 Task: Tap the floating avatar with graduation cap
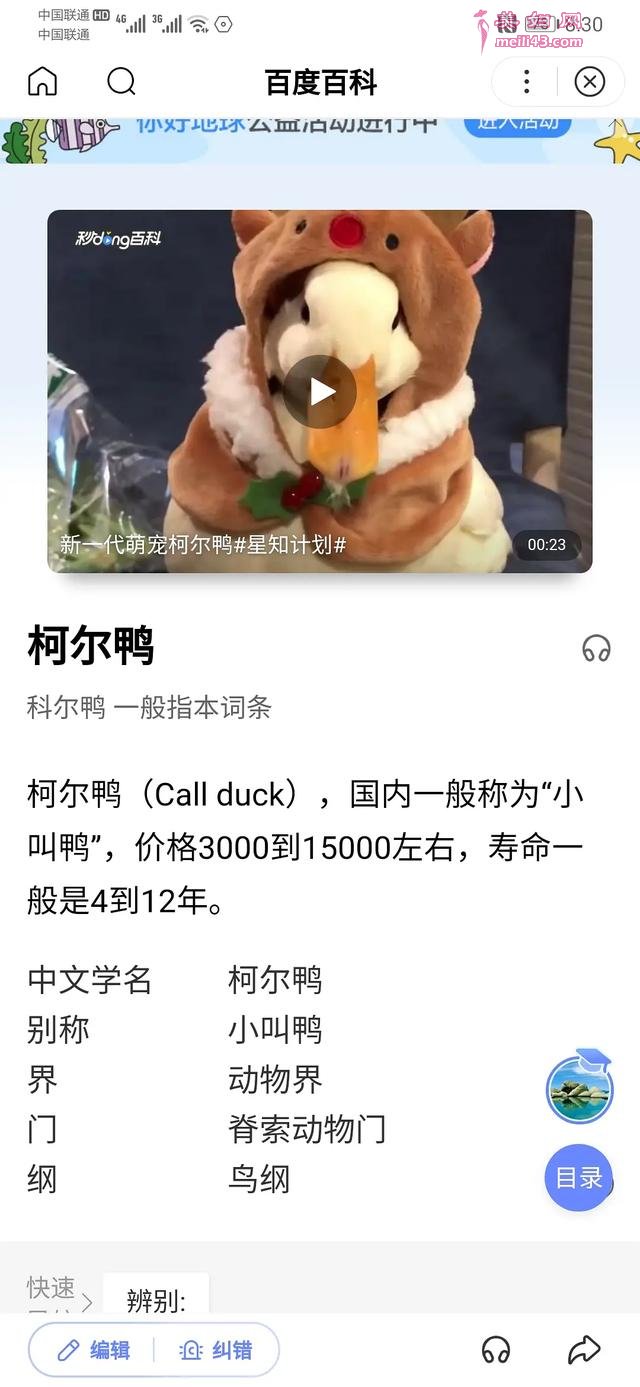point(579,1088)
